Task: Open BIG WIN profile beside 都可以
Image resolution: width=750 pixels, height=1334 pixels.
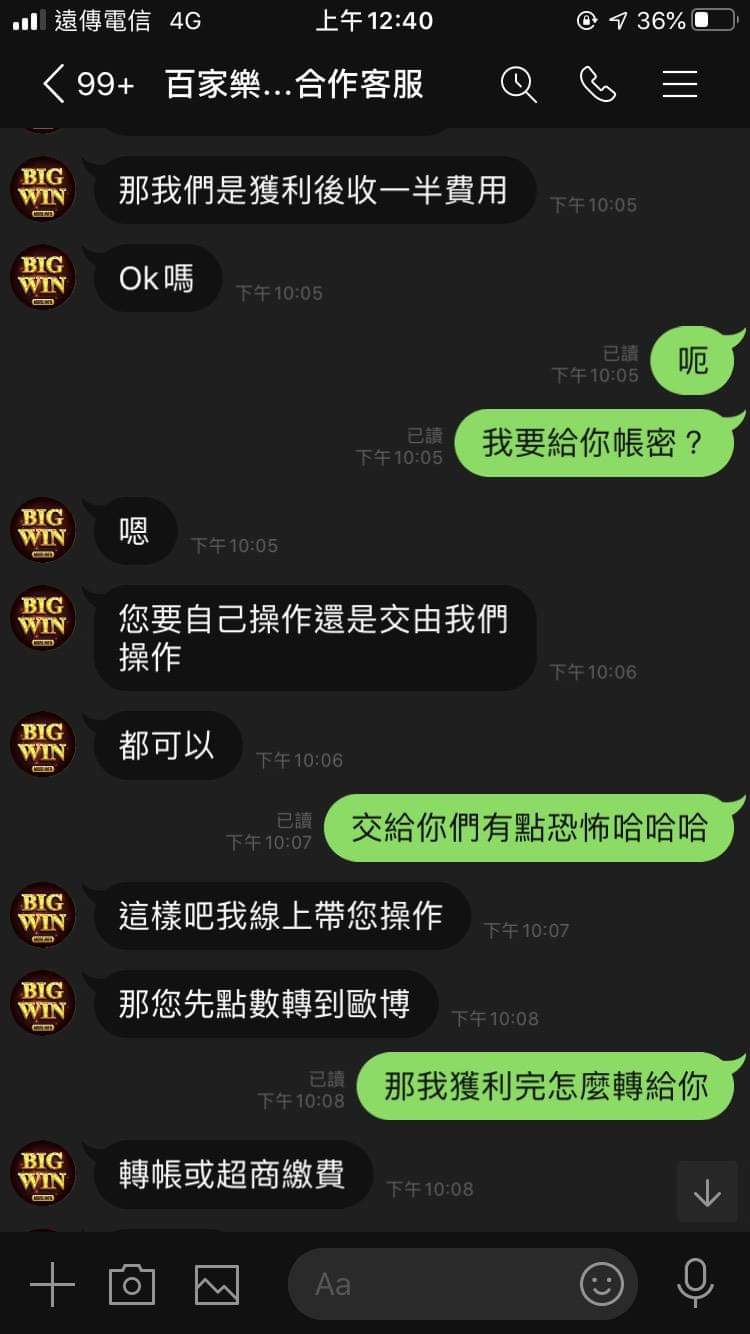Action: [x=42, y=745]
